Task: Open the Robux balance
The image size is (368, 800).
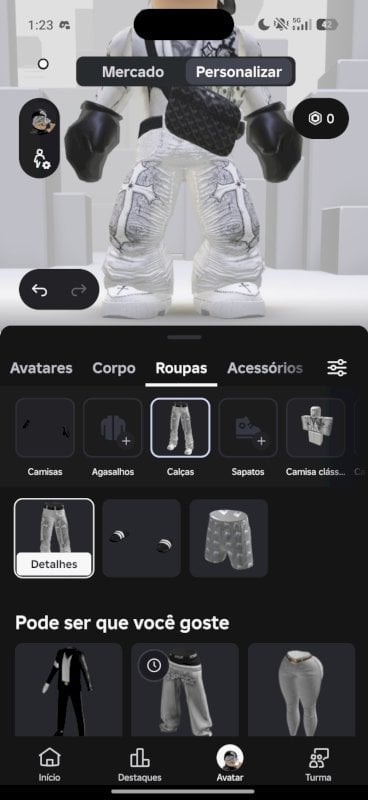Action: pos(321,119)
